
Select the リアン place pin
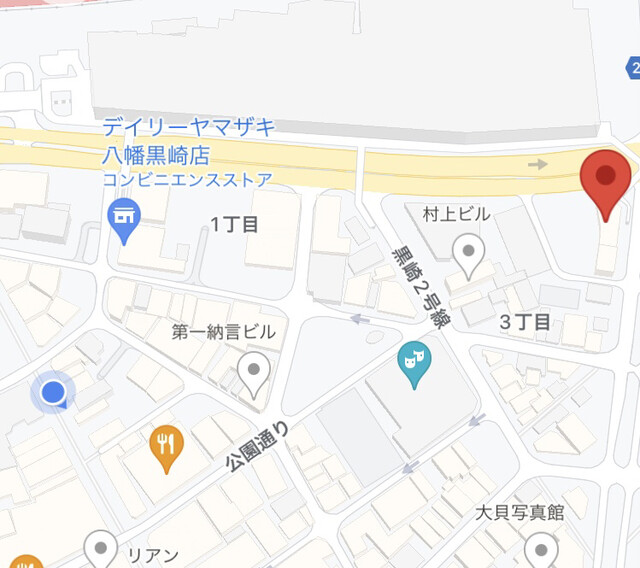[100, 548]
